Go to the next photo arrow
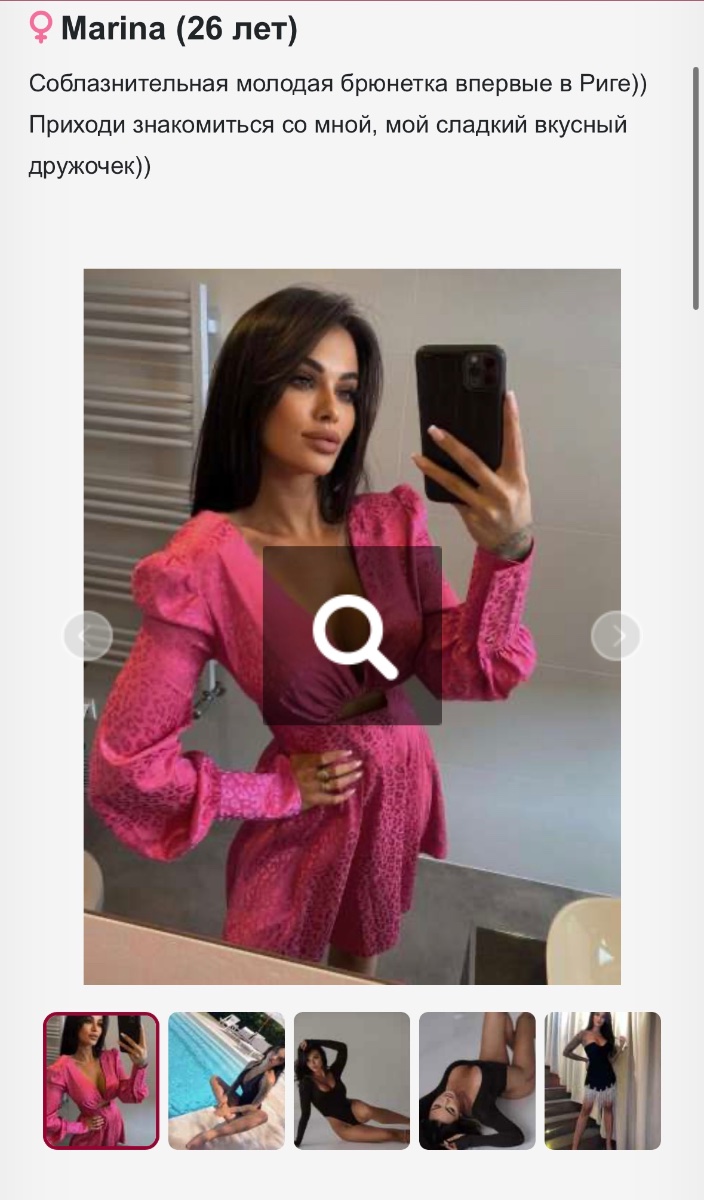Viewport: 704px width, 1200px height. [616, 635]
